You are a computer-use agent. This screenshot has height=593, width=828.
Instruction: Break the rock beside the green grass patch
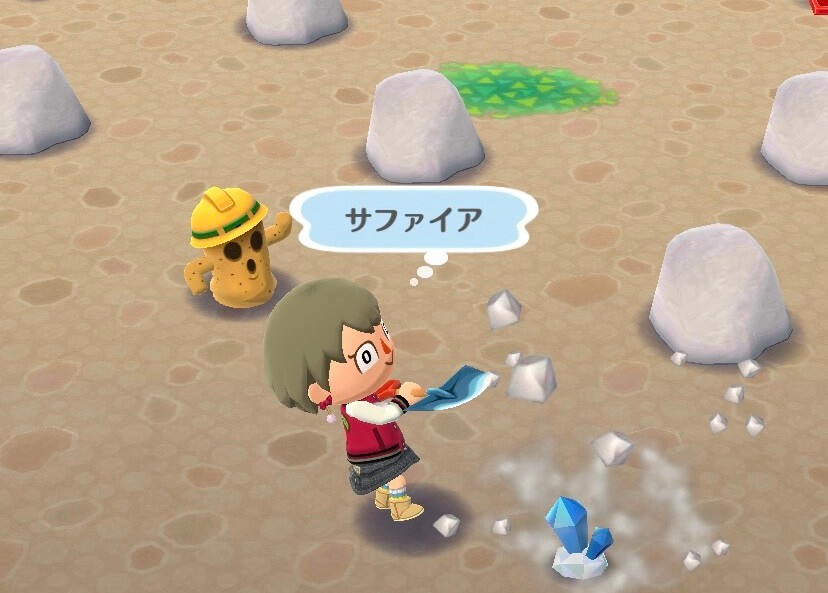click(424, 125)
